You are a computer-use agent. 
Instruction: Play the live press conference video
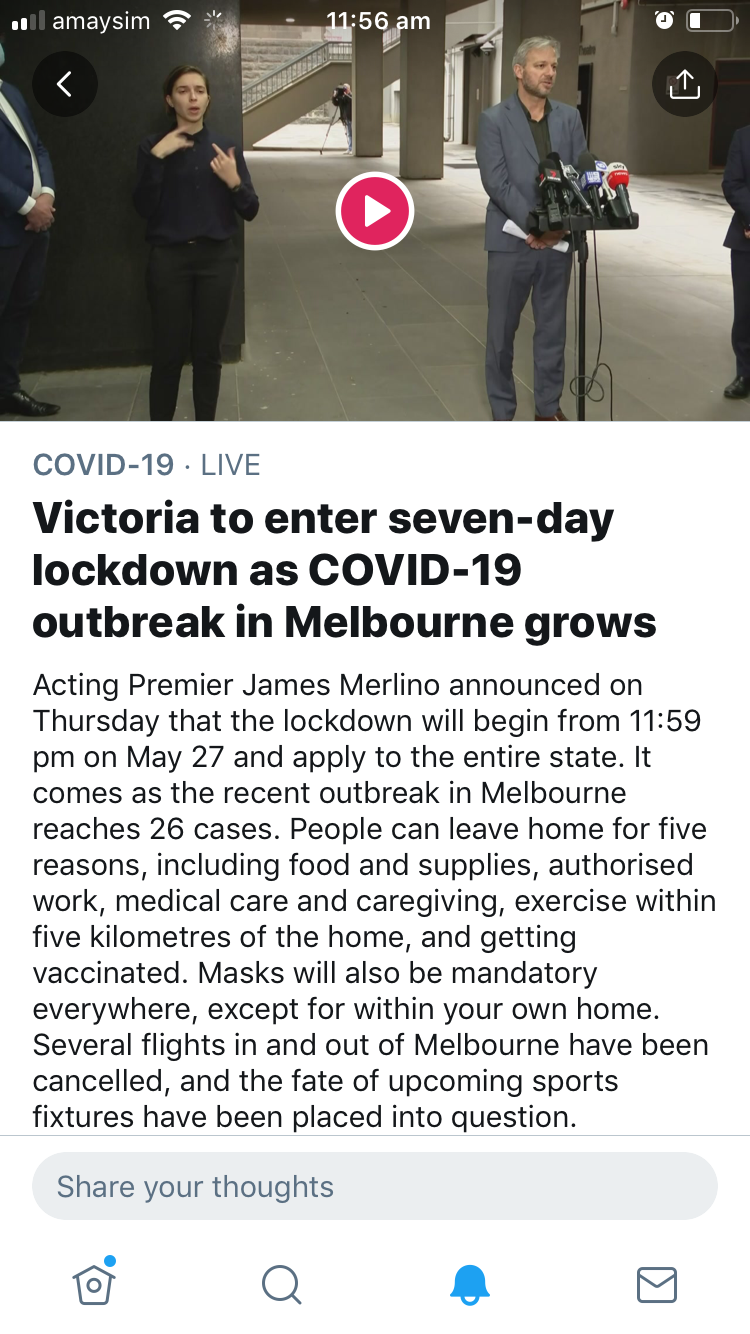[375, 211]
